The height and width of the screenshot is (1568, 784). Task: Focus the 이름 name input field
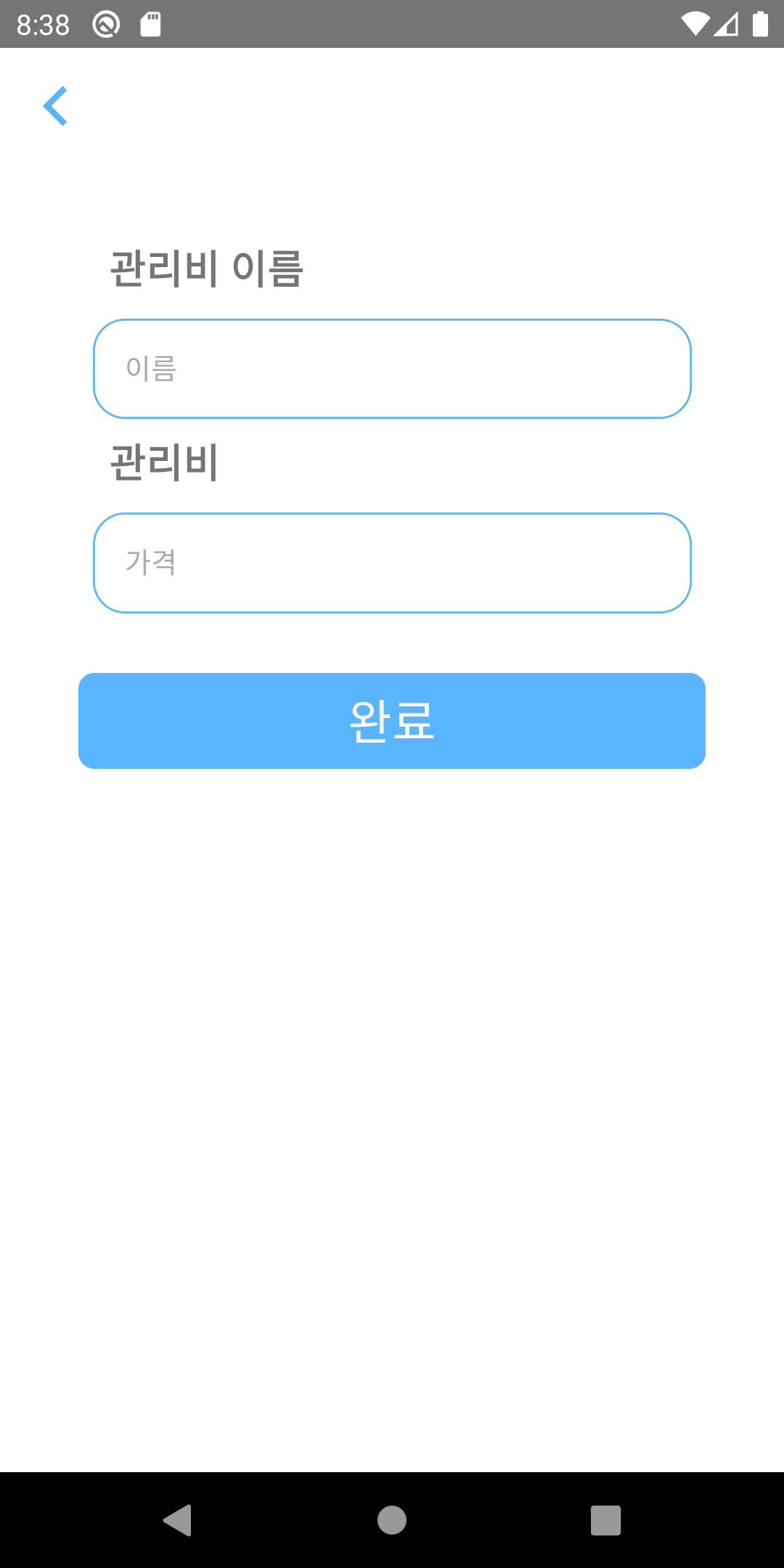(392, 369)
